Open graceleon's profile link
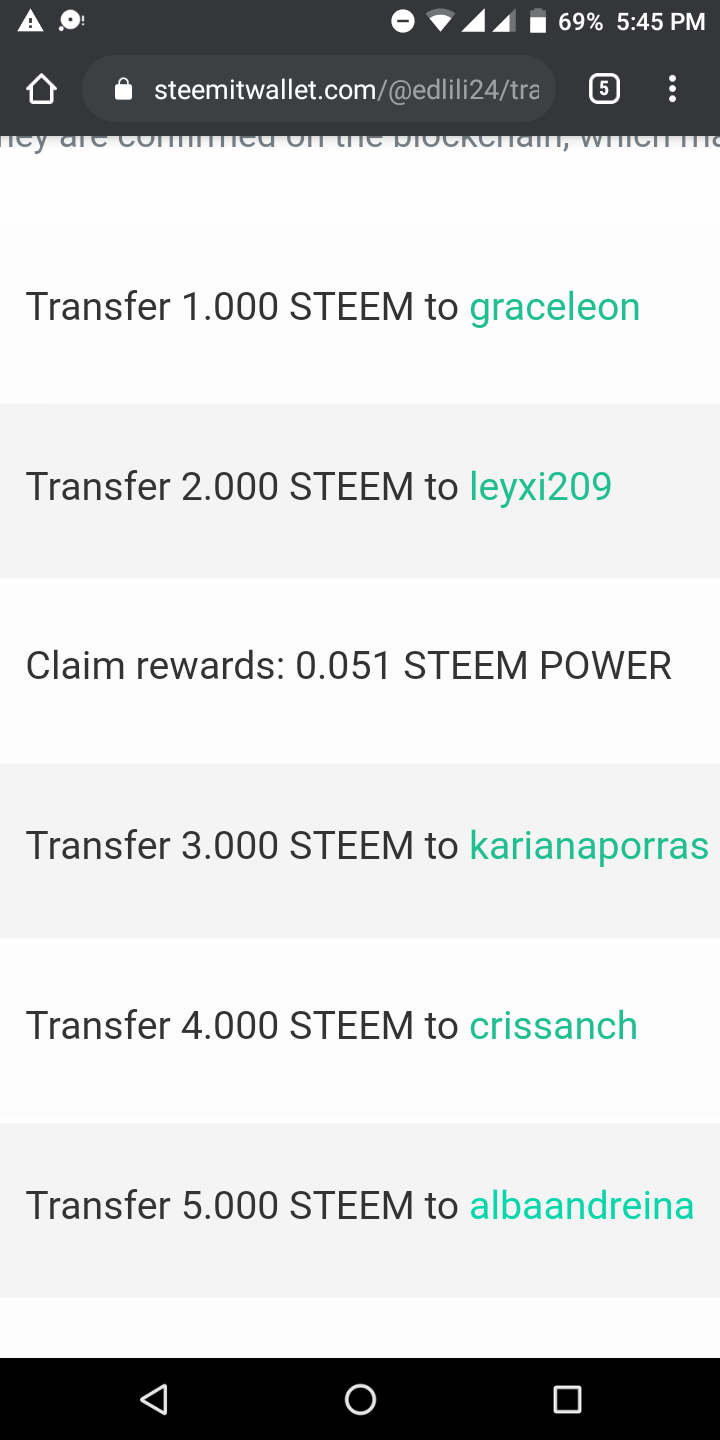720x1440 pixels. [555, 307]
